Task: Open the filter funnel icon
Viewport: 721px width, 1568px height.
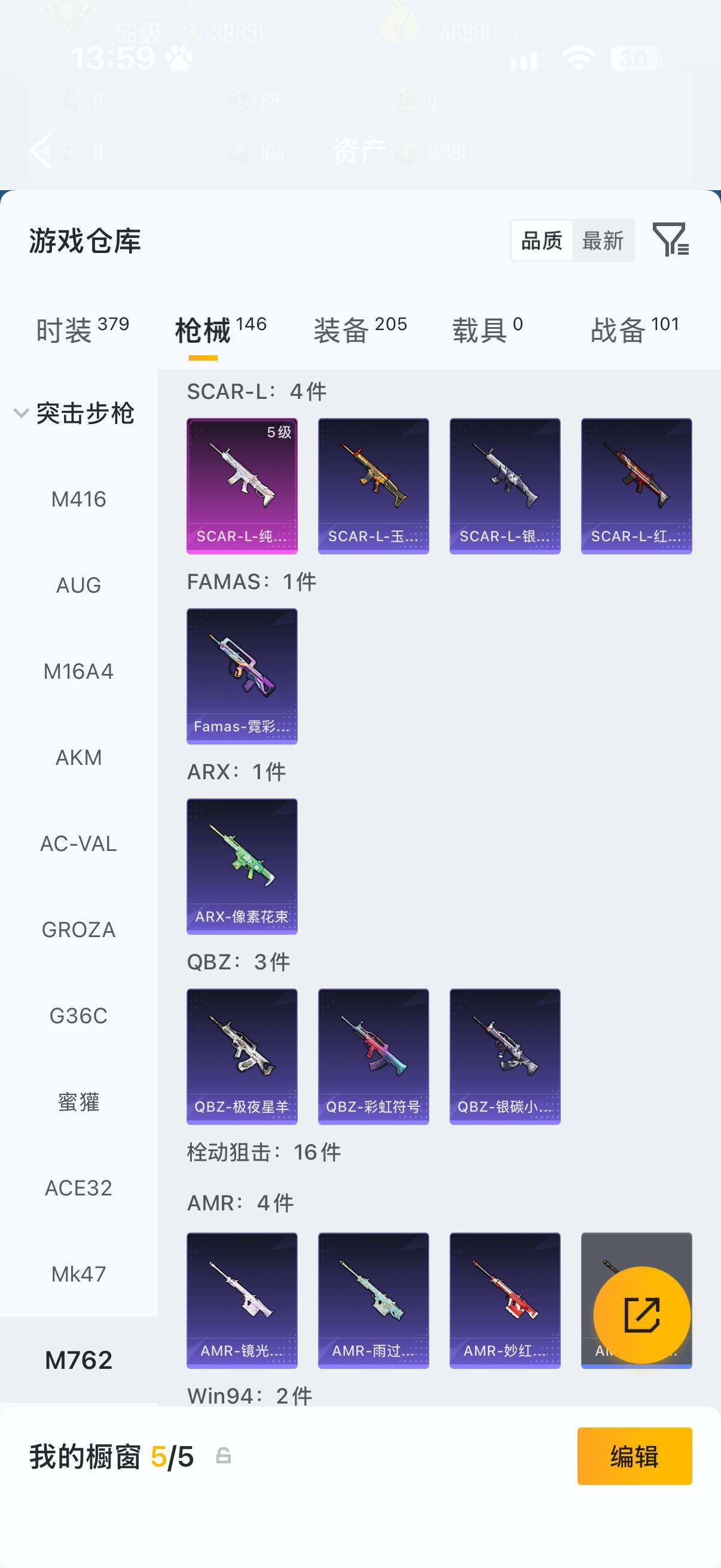Action: pyautogui.click(x=670, y=239)
